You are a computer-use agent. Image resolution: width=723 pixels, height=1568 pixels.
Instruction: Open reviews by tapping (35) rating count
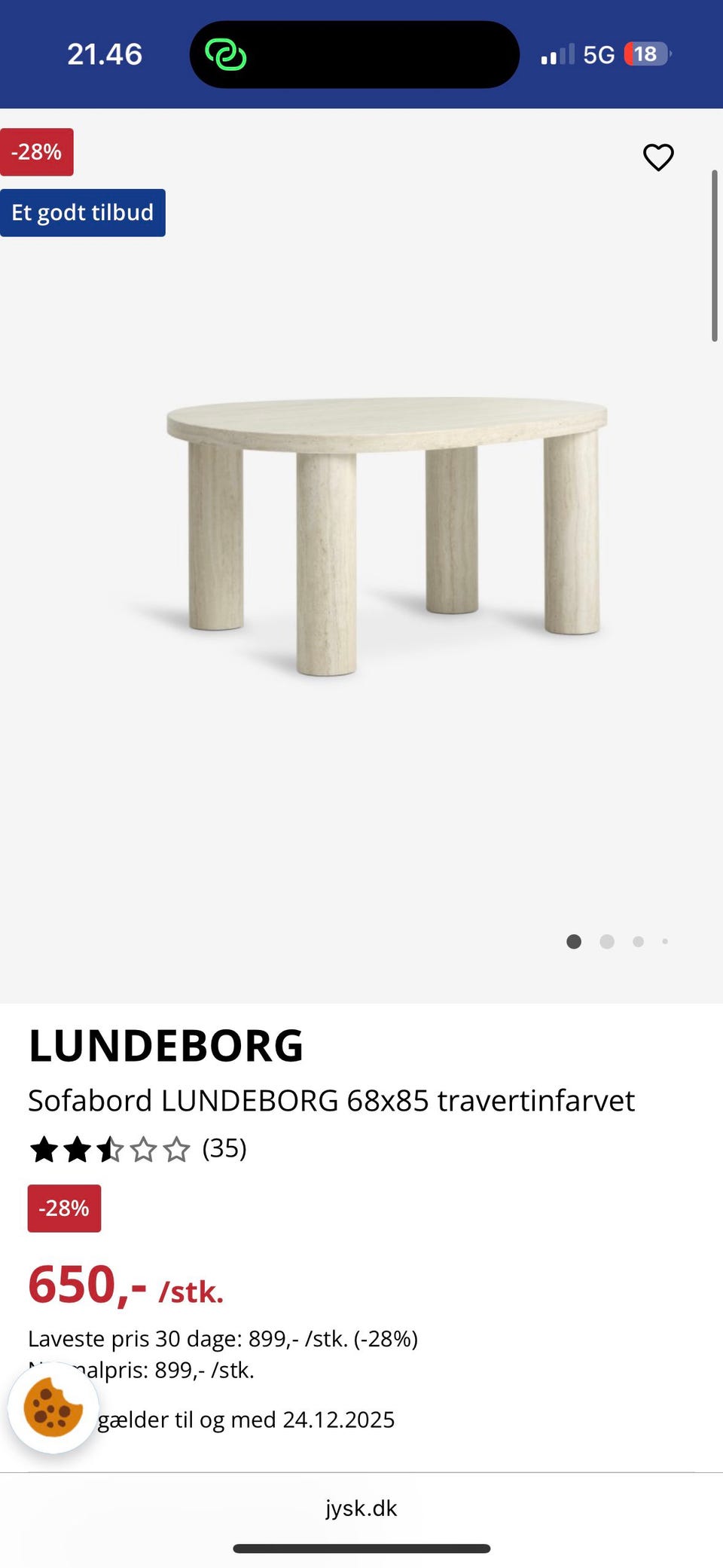224,1148
